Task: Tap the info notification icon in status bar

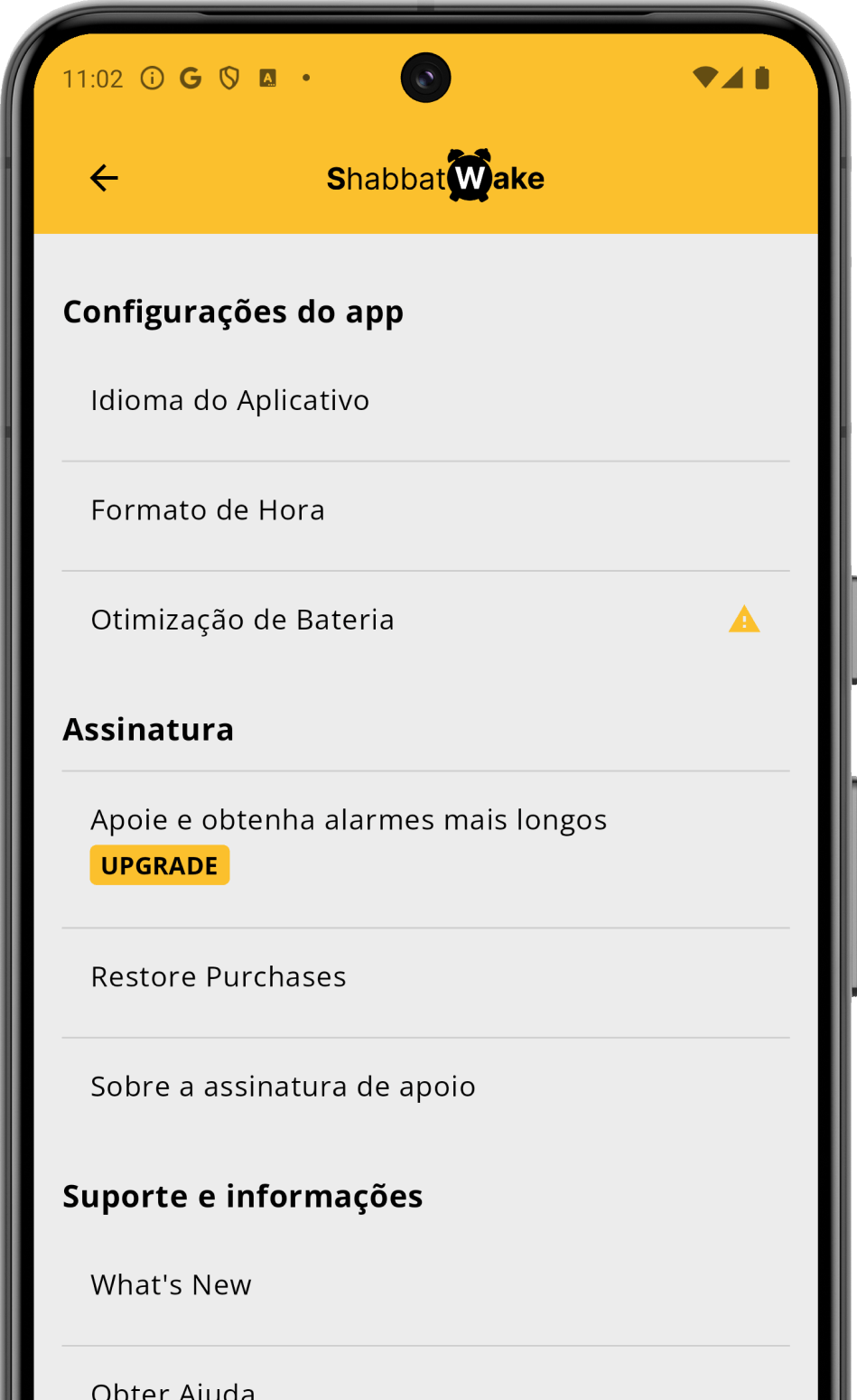Action: pos(151,79)
